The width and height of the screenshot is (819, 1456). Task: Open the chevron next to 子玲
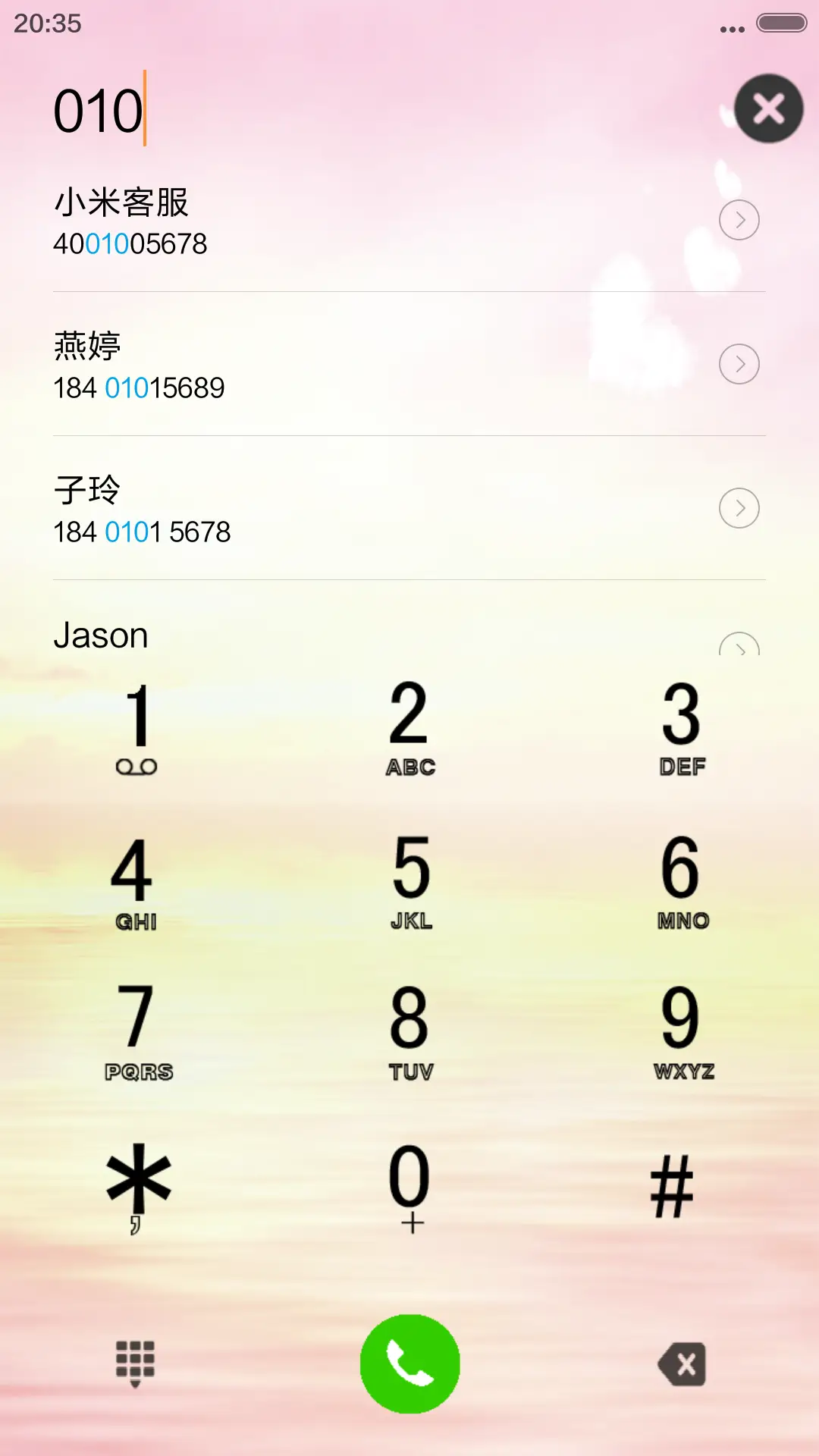(x=739, y=509)
